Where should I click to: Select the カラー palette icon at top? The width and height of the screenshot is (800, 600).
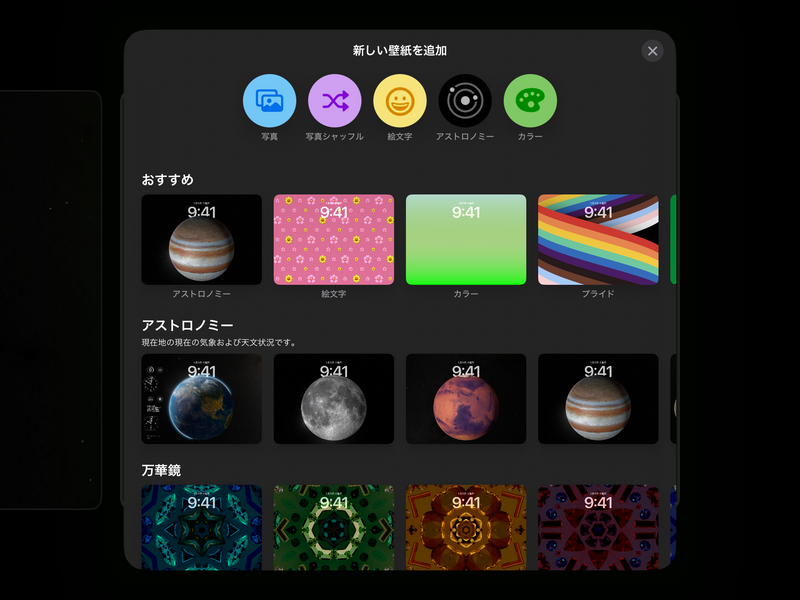coord(530,101)
